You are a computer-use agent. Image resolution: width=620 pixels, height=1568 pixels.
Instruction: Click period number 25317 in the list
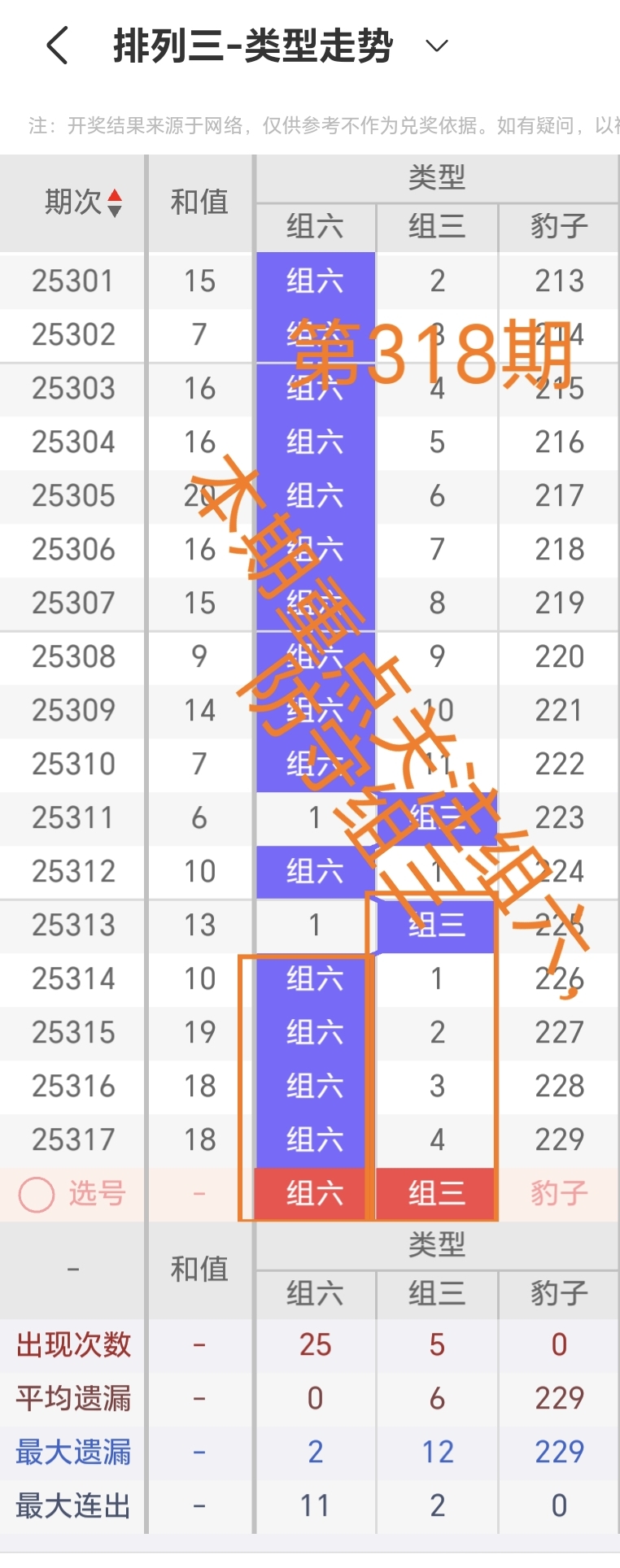(72, 1139)
